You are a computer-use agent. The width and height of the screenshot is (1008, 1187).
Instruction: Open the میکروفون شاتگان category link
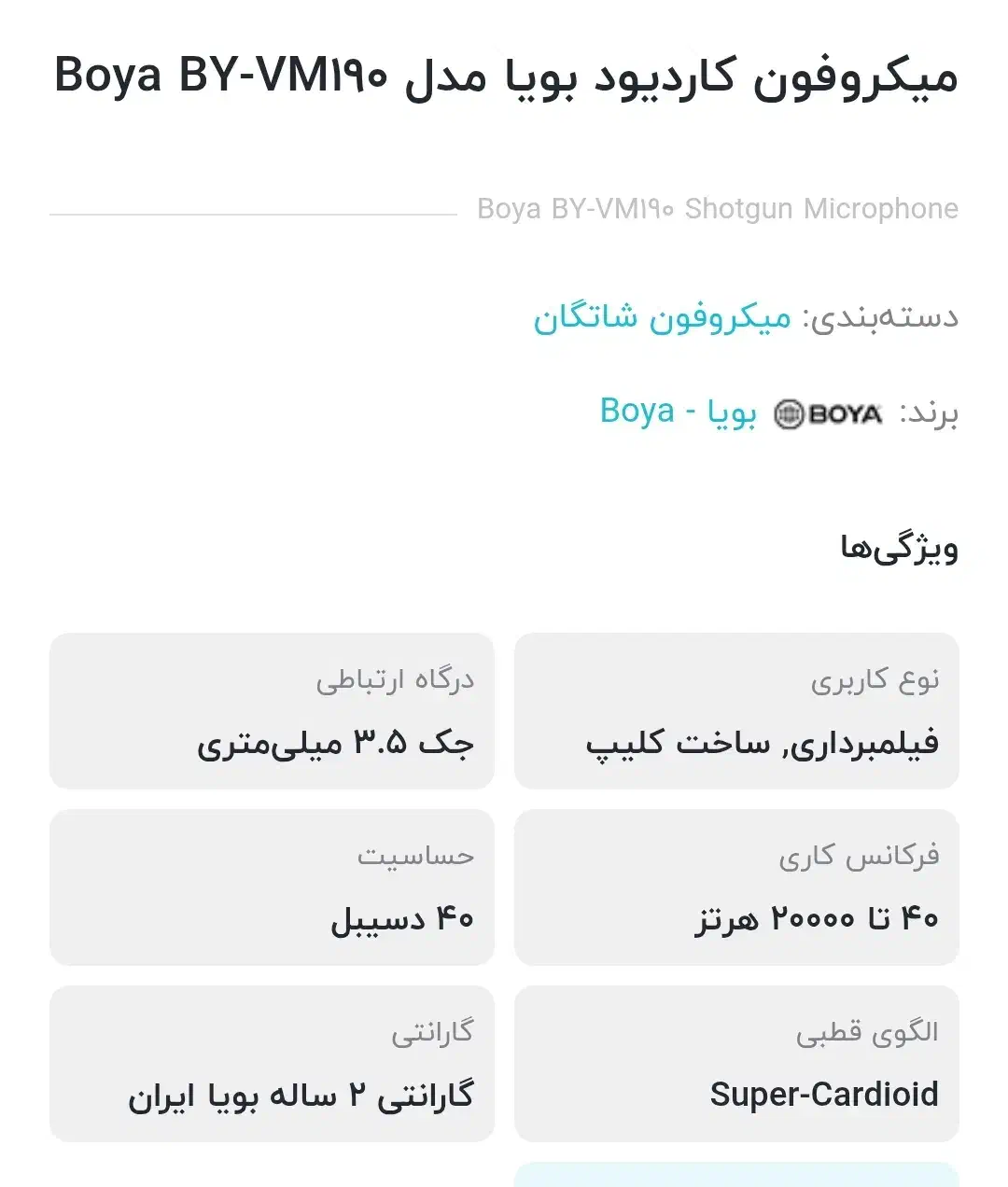point(662,317)
